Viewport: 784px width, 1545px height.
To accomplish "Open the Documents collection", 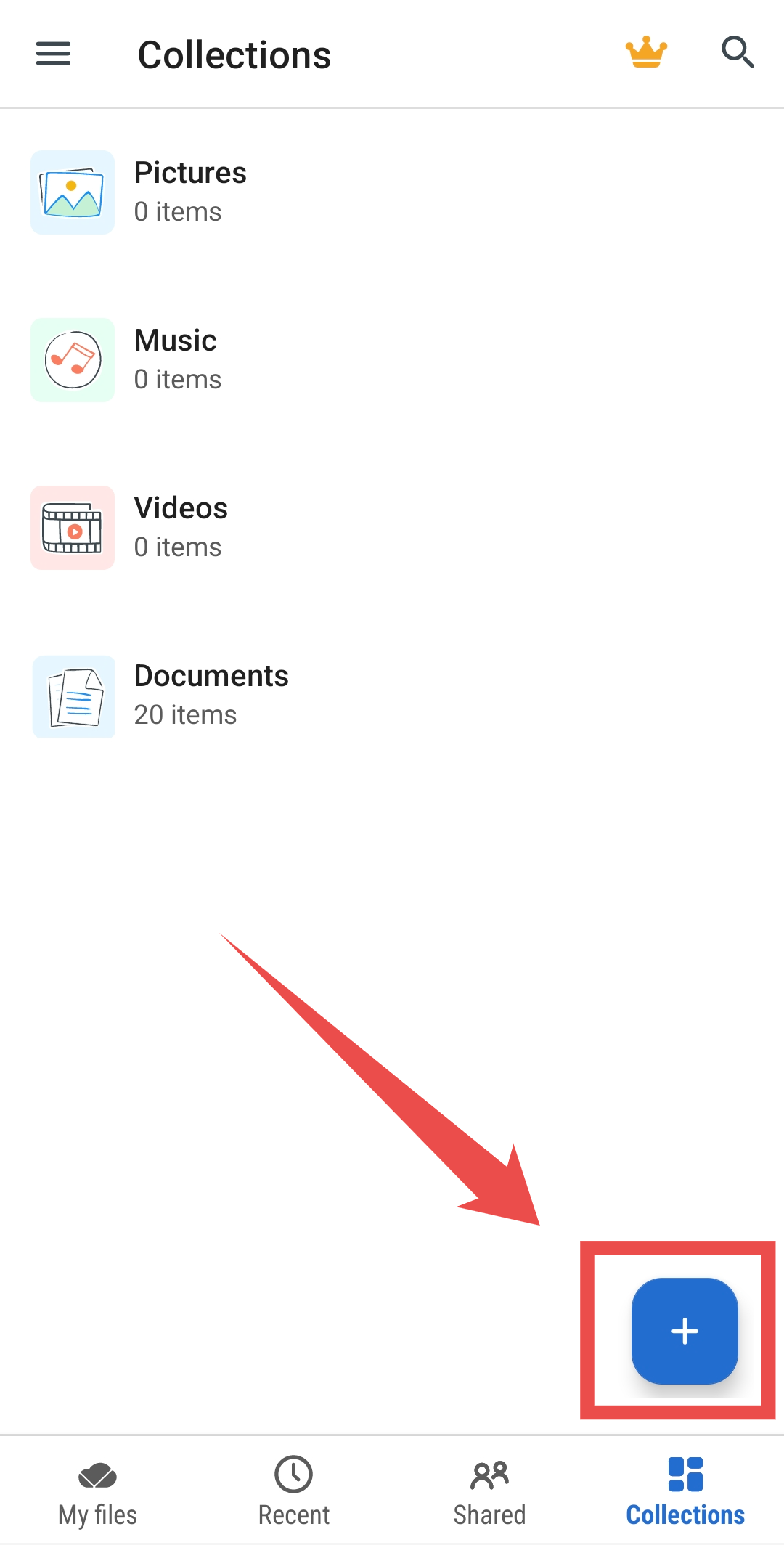I will [211, 695].
